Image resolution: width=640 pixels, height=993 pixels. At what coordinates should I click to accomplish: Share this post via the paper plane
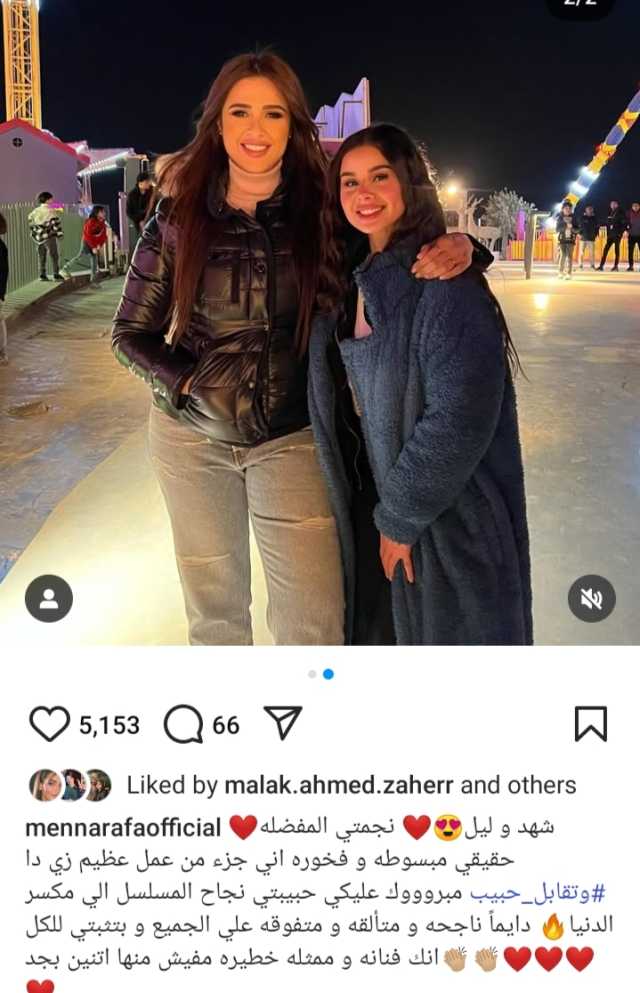click(283, 723)
